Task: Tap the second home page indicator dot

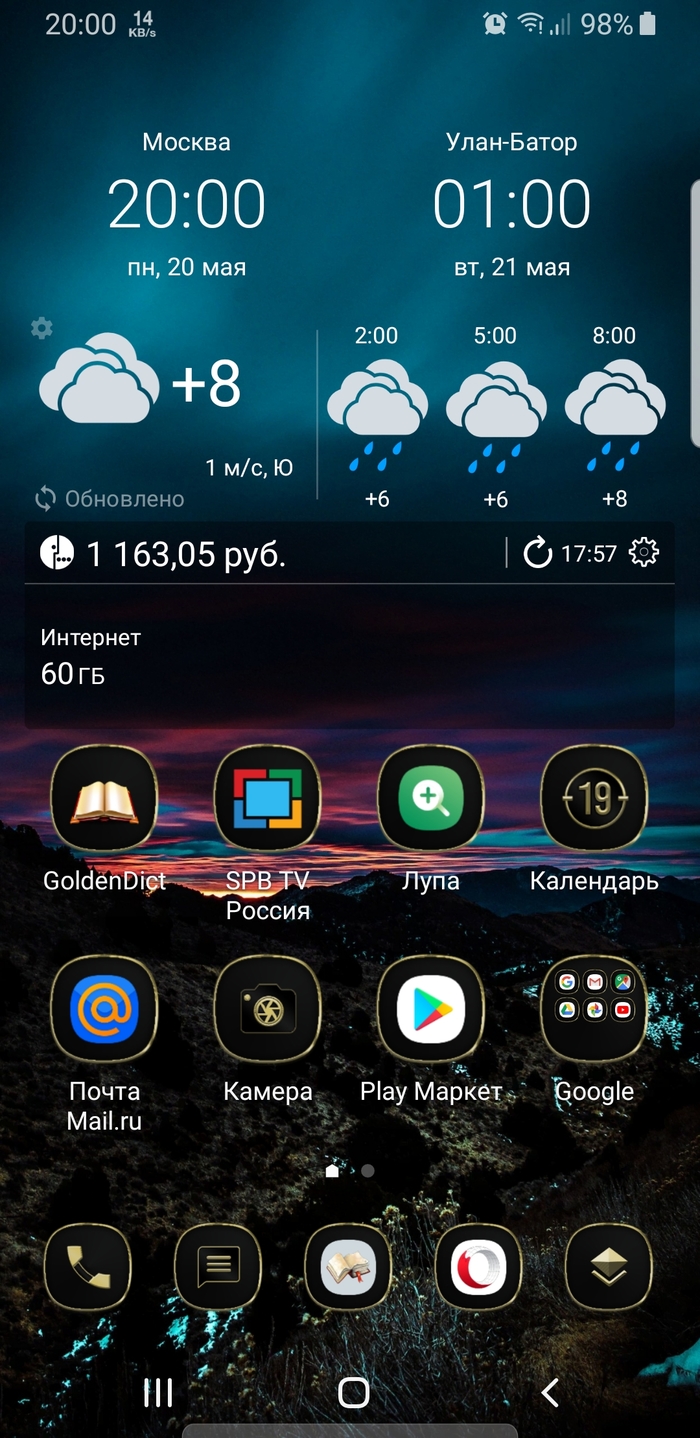Action: pos(368,1170)
